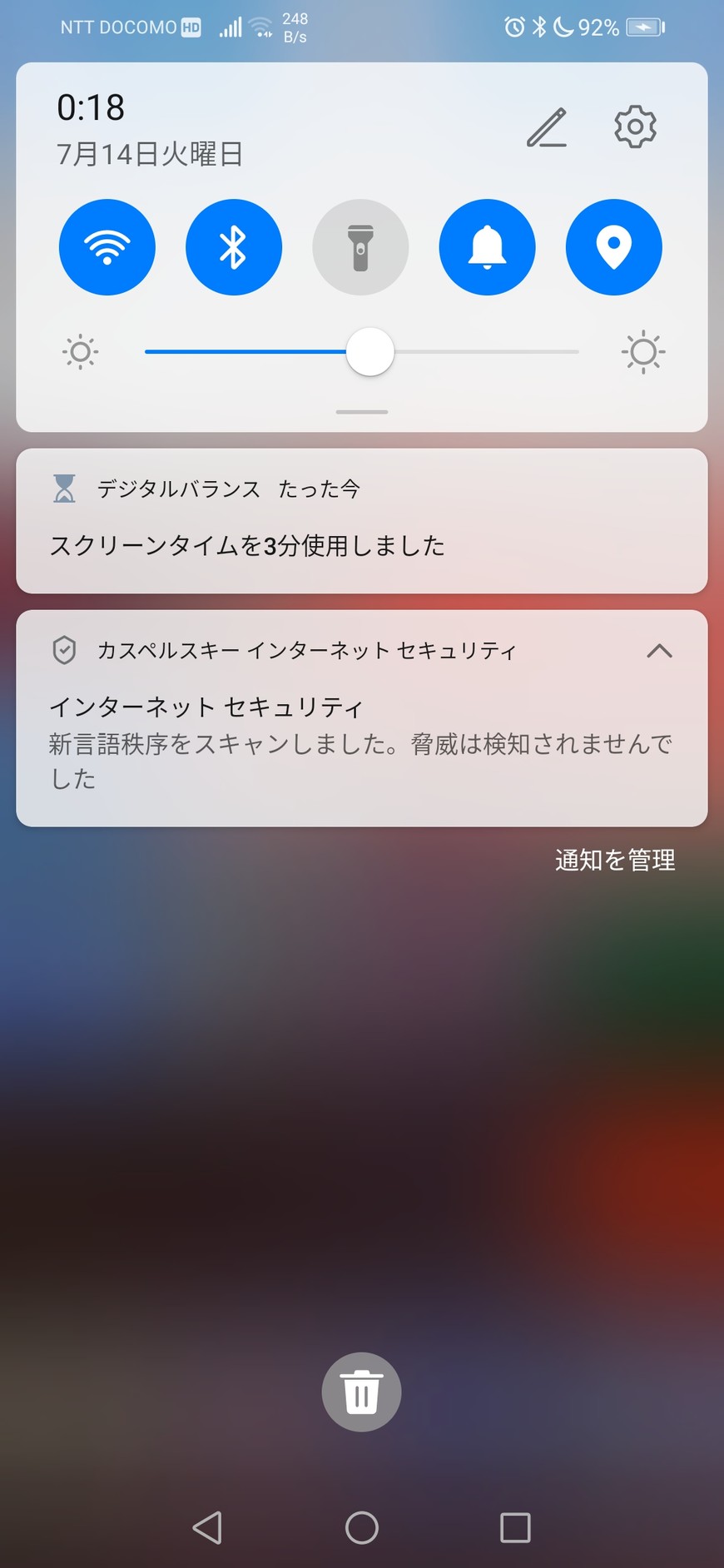Toggle the sound bell tile
724x1568 pixels.
tap(487, 247)
